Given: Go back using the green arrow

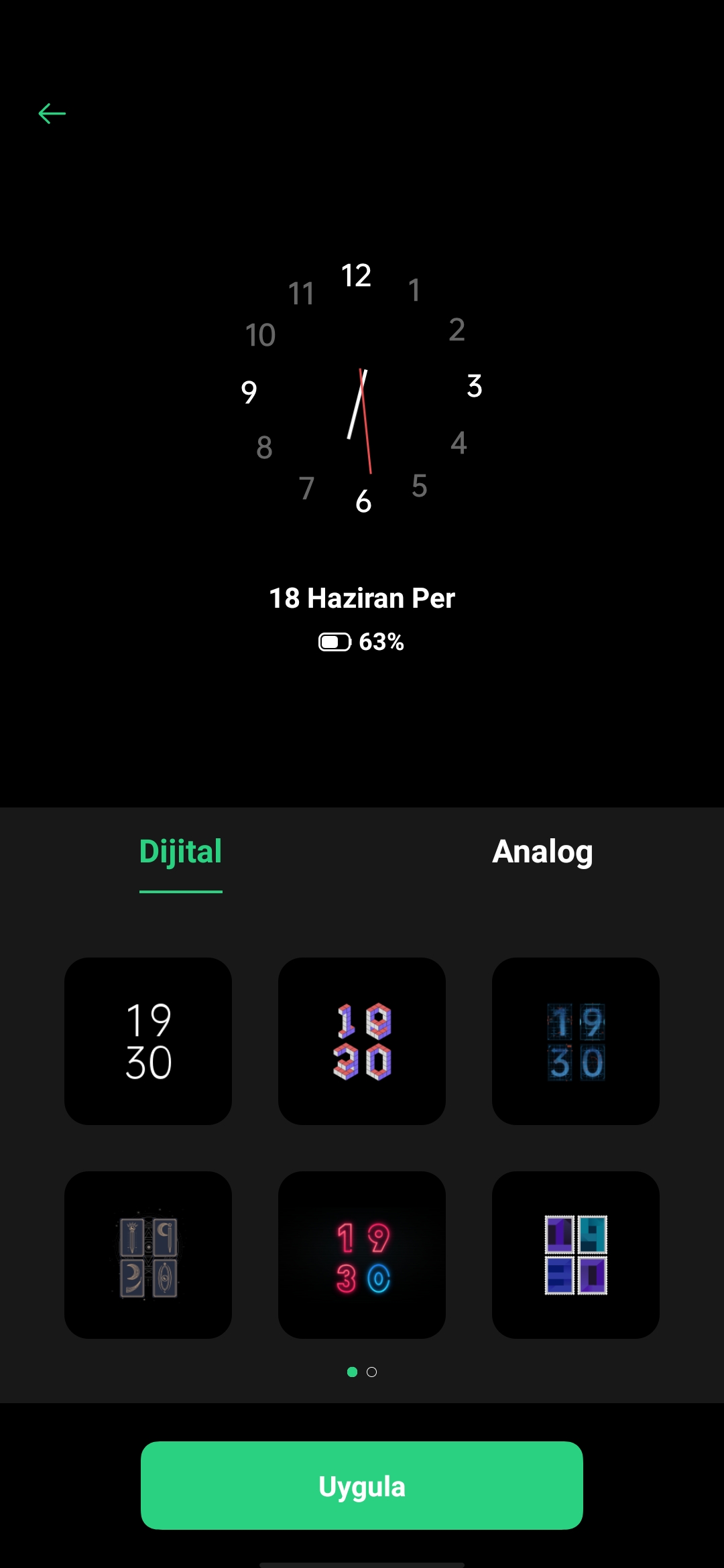Looking at the screenshot, I should (52, 114).
